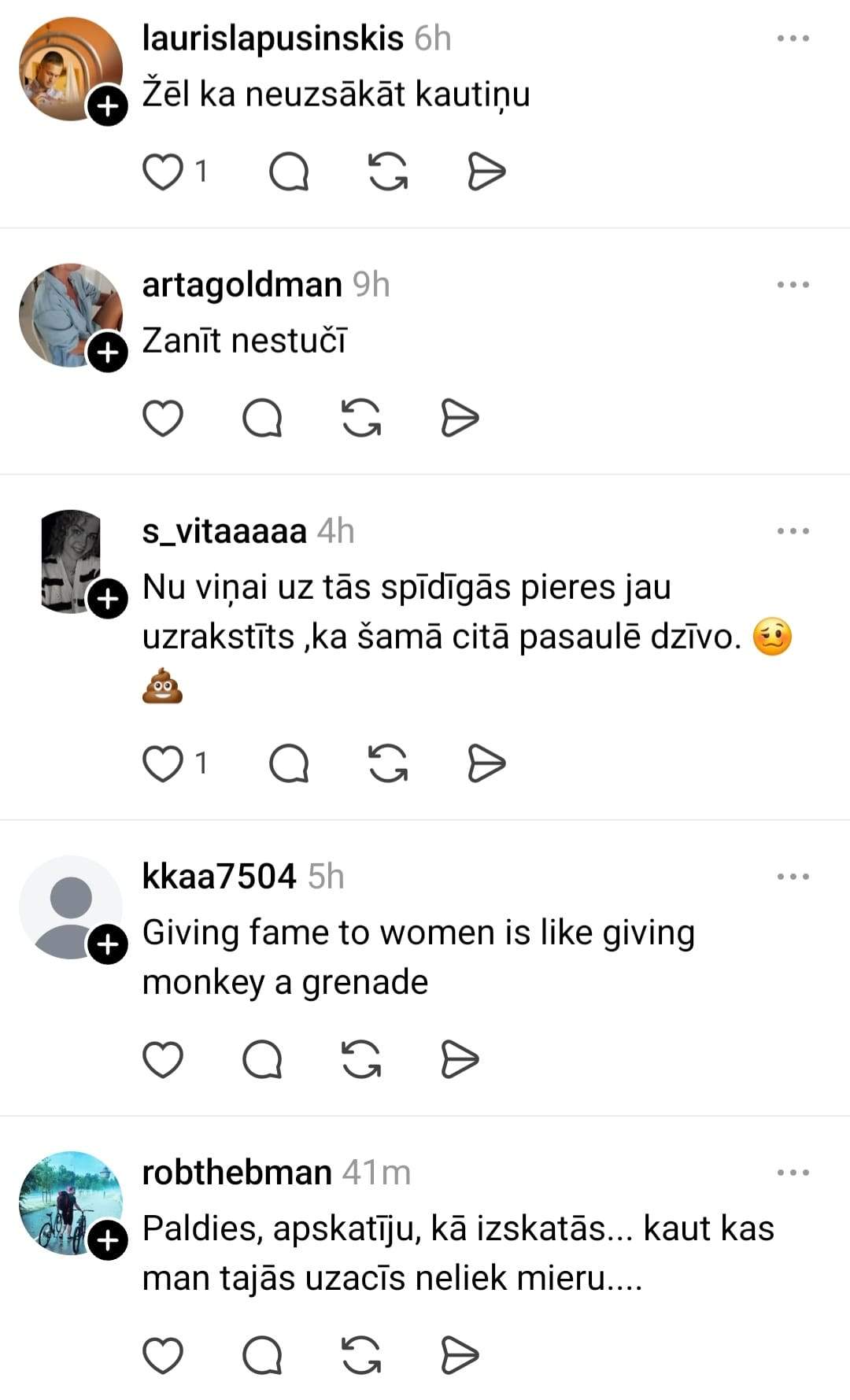Image resolution: width=850 pixels, height=1400 pixels.
Task: Reply to laurislapusinskis's comment
Action: pyautogui.click(x=289, y=172)
